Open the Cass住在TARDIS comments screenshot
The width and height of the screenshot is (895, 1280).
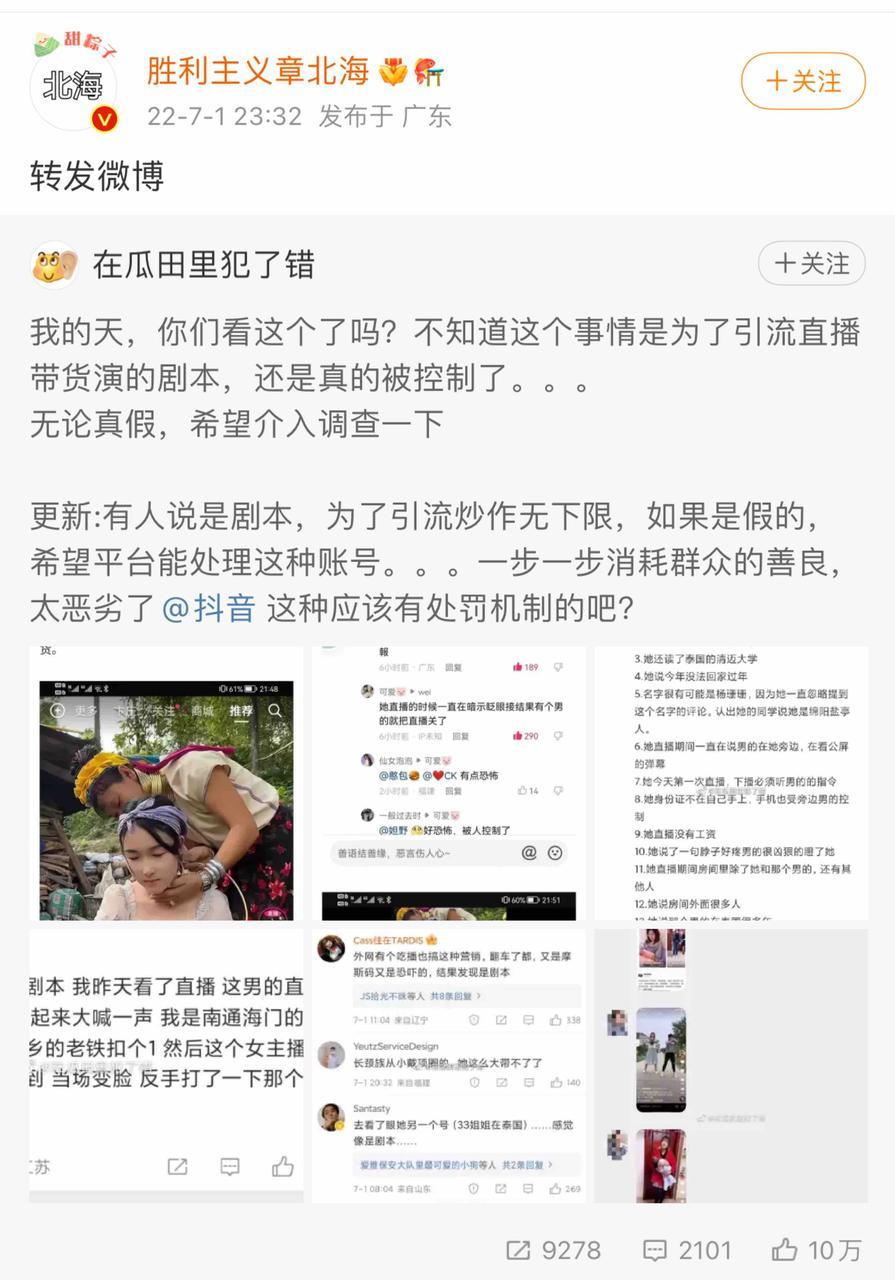coord(448,1065)
